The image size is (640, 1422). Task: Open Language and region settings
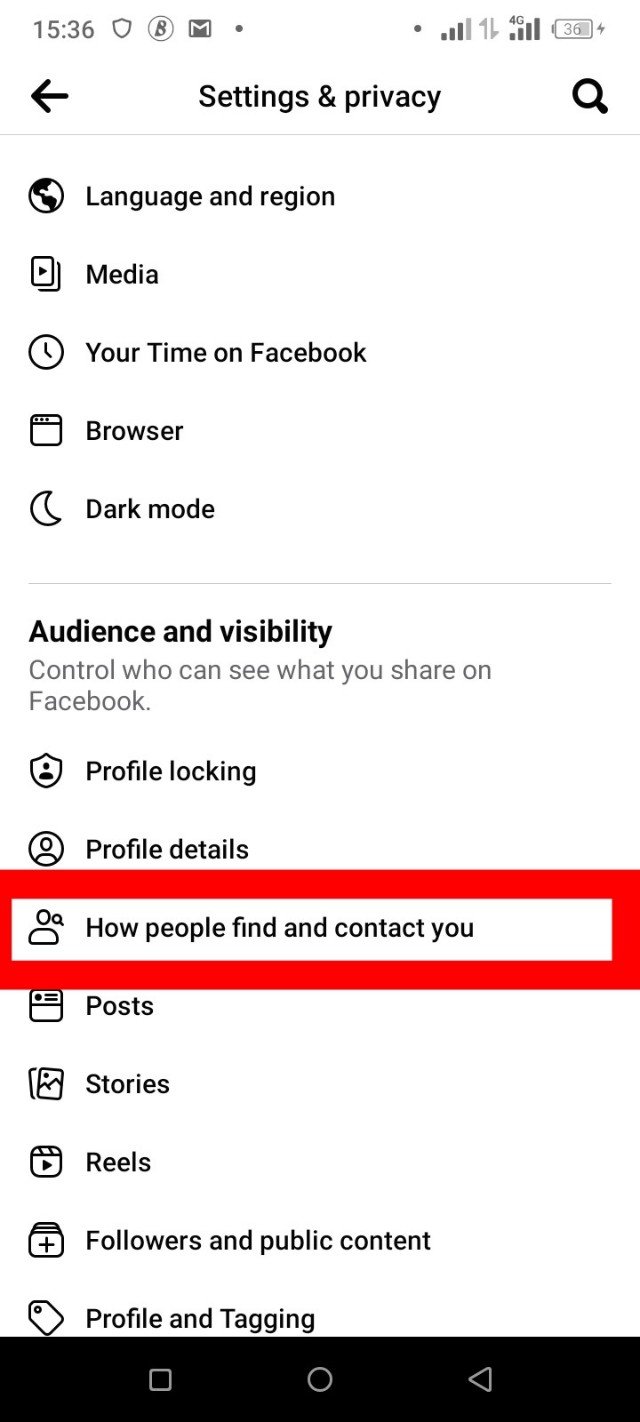pos(210,196)
